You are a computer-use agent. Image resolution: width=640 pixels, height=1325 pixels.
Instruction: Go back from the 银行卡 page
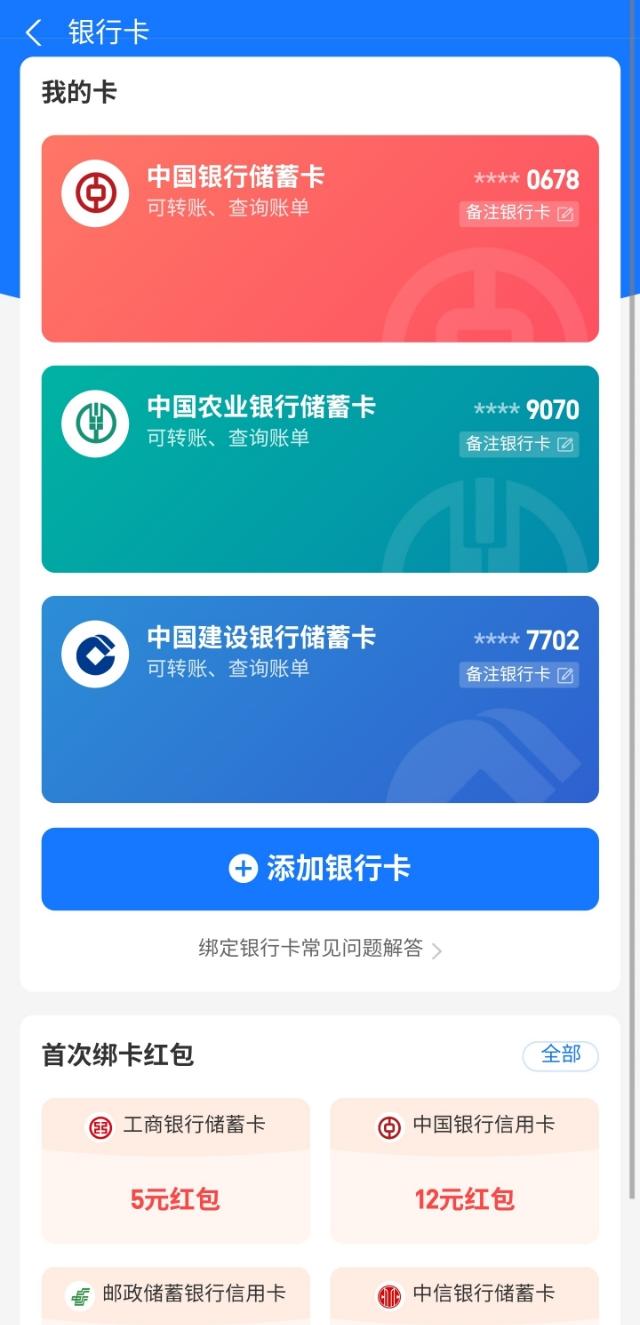[x=34, y=32]
